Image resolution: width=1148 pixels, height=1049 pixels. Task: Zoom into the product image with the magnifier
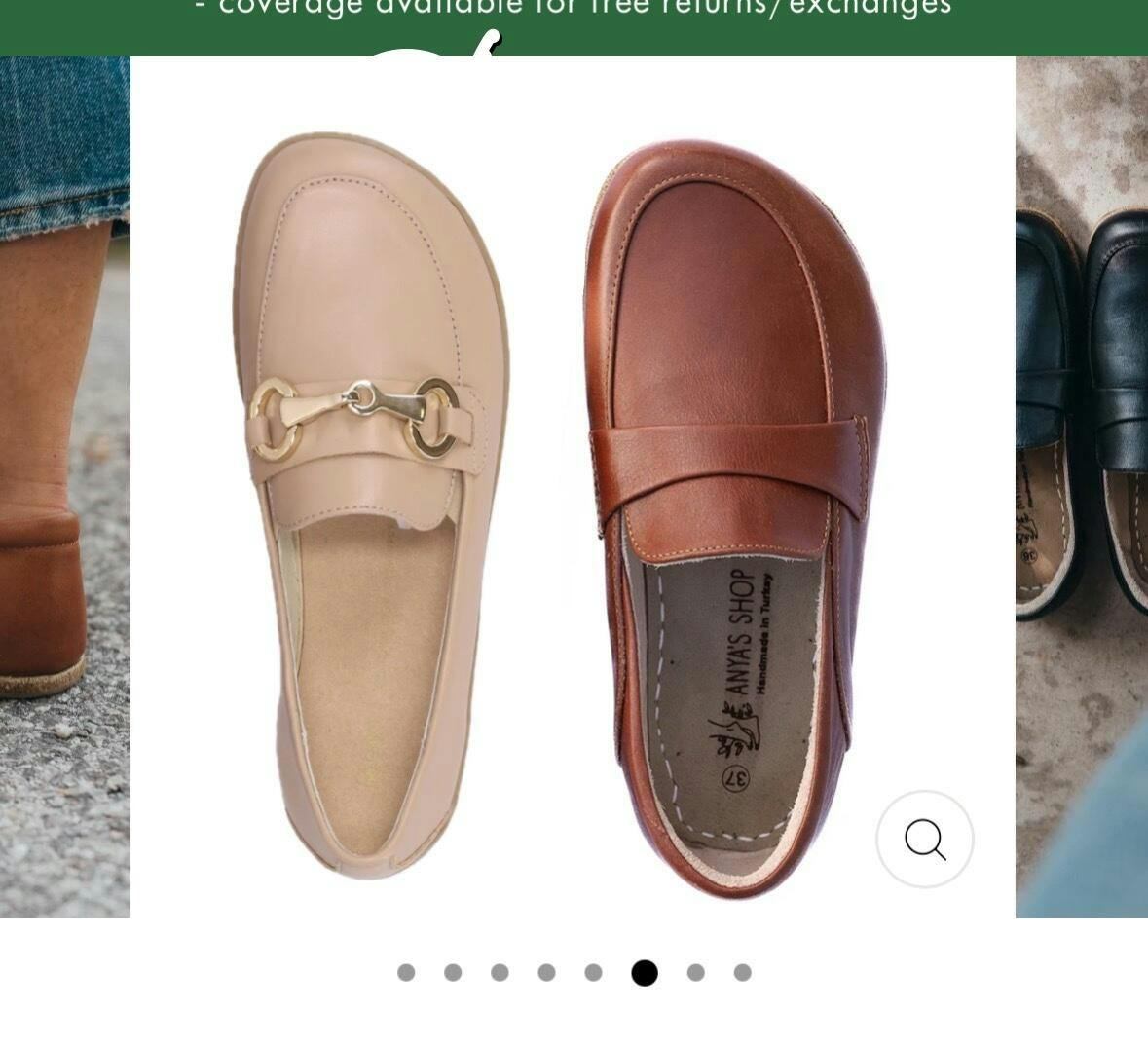click(x=924, y=839)
